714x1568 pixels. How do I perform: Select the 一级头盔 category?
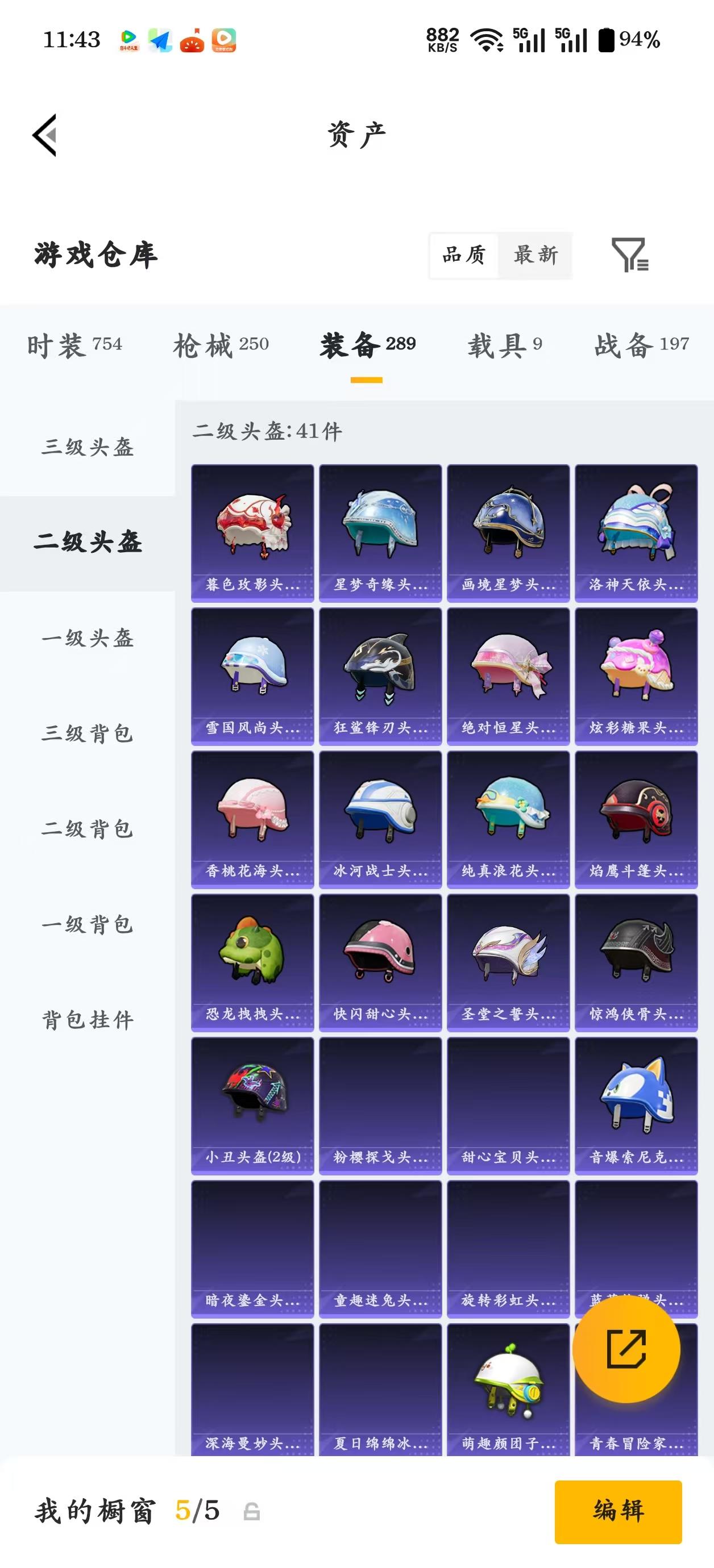pos(87,639)
